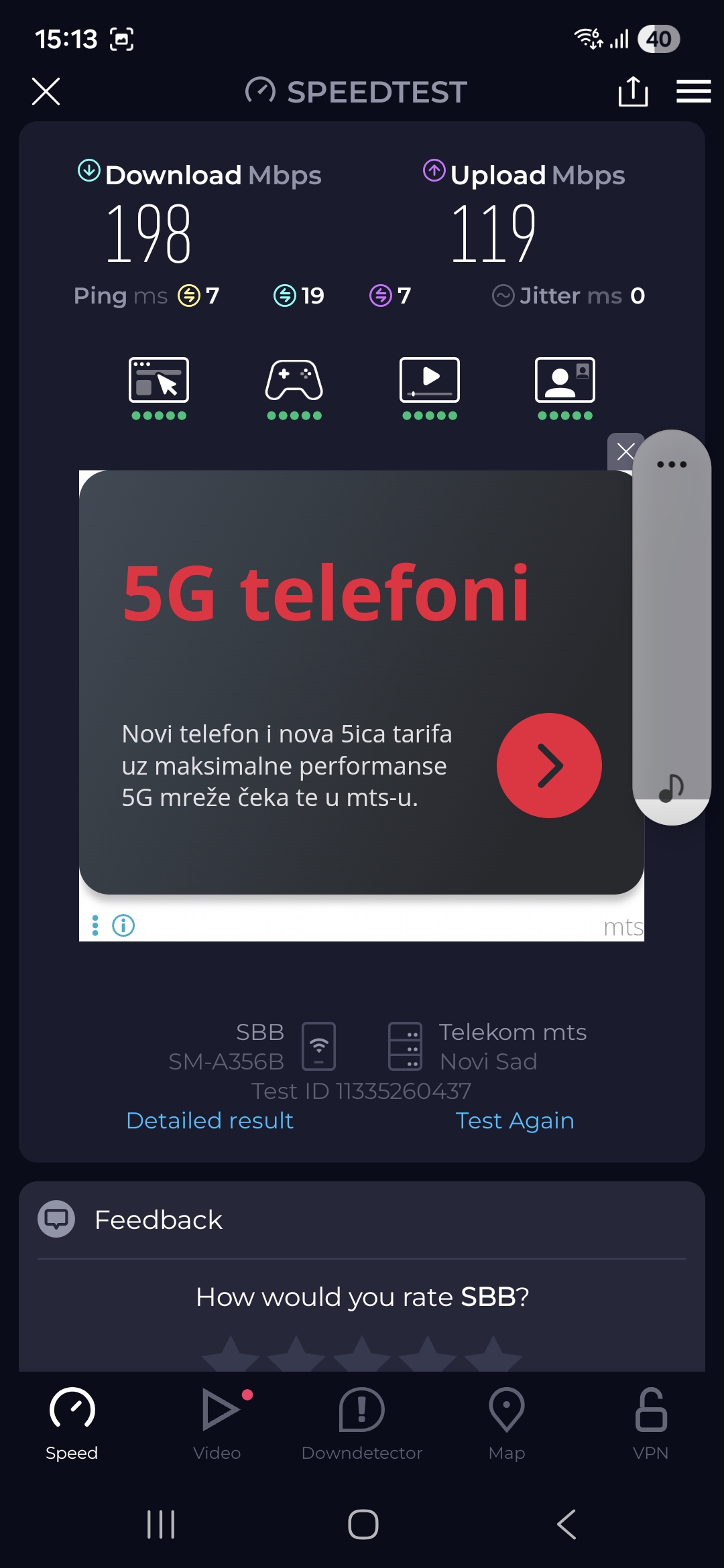This screenshot has height=1568, width=724.
Task: View video streaming quality rating
Action: [x=430, y=387]
